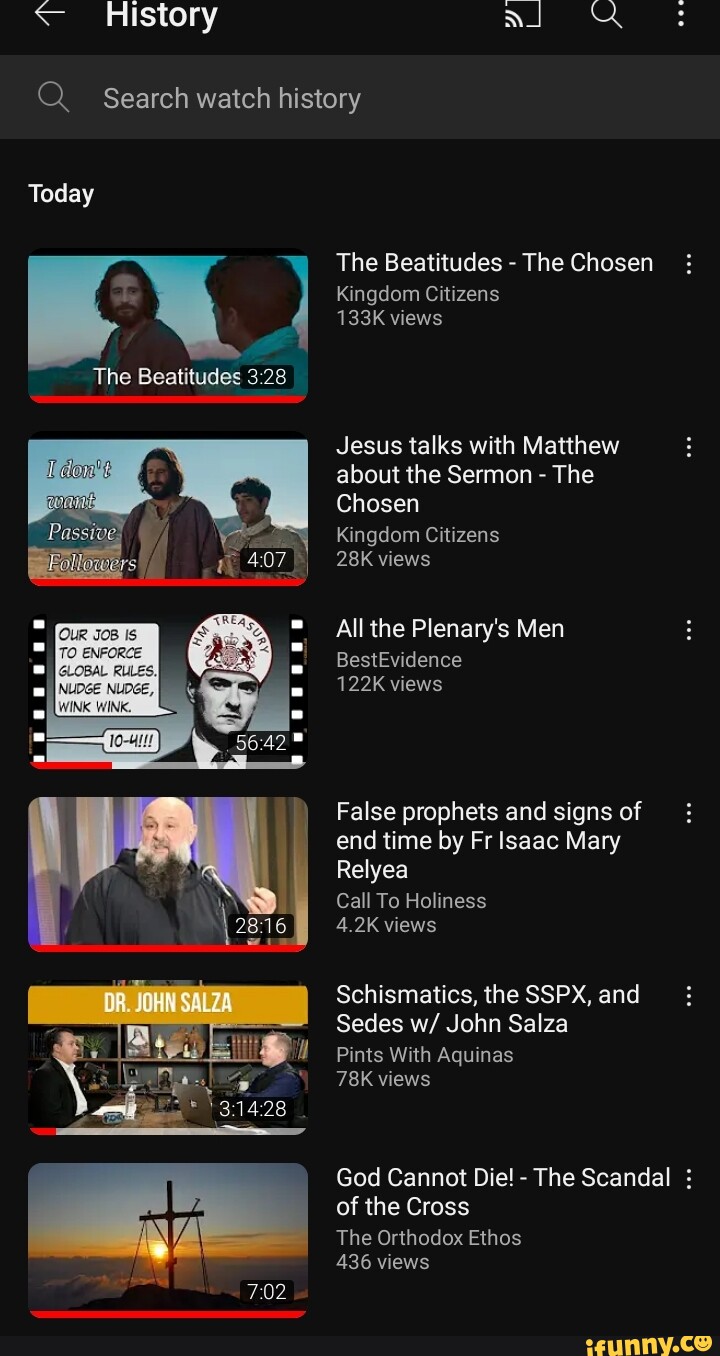Screen dimensions: 720x1356
Task: Select the Kingdom Citizens channel name
Action: (418, 294)
